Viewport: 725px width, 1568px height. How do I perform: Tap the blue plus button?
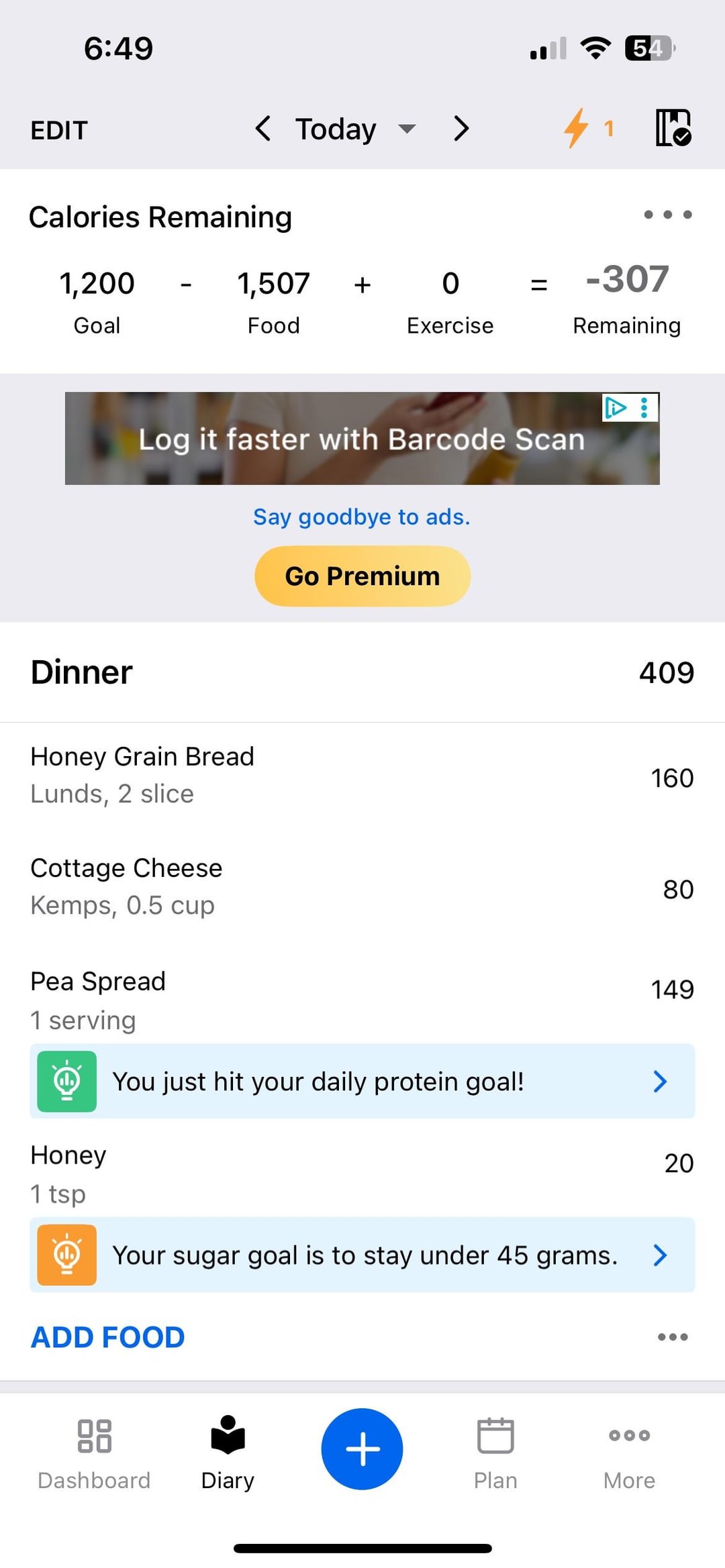362,1449
